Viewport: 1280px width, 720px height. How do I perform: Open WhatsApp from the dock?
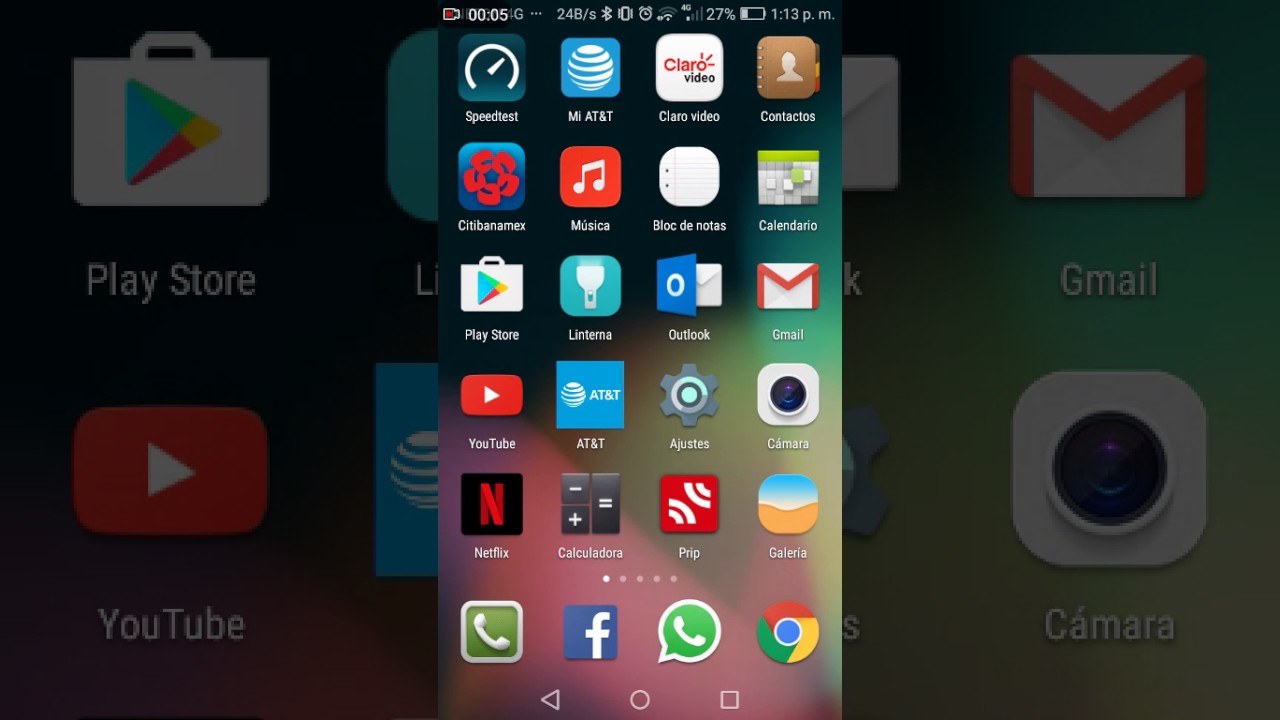[x=689, y=632]
